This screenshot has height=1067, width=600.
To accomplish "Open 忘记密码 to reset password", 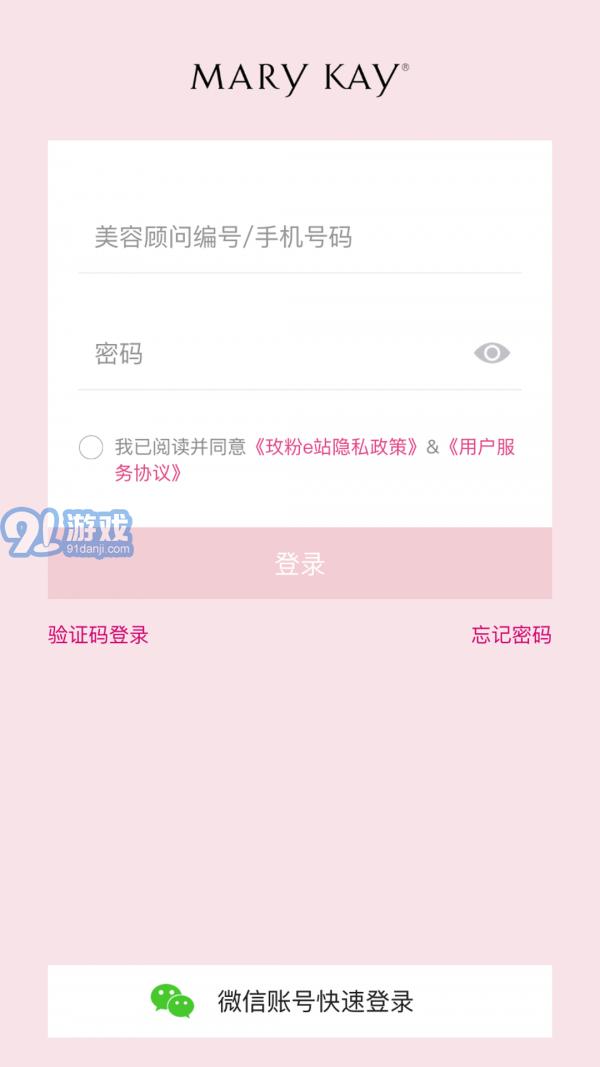I will coord(511,635).
